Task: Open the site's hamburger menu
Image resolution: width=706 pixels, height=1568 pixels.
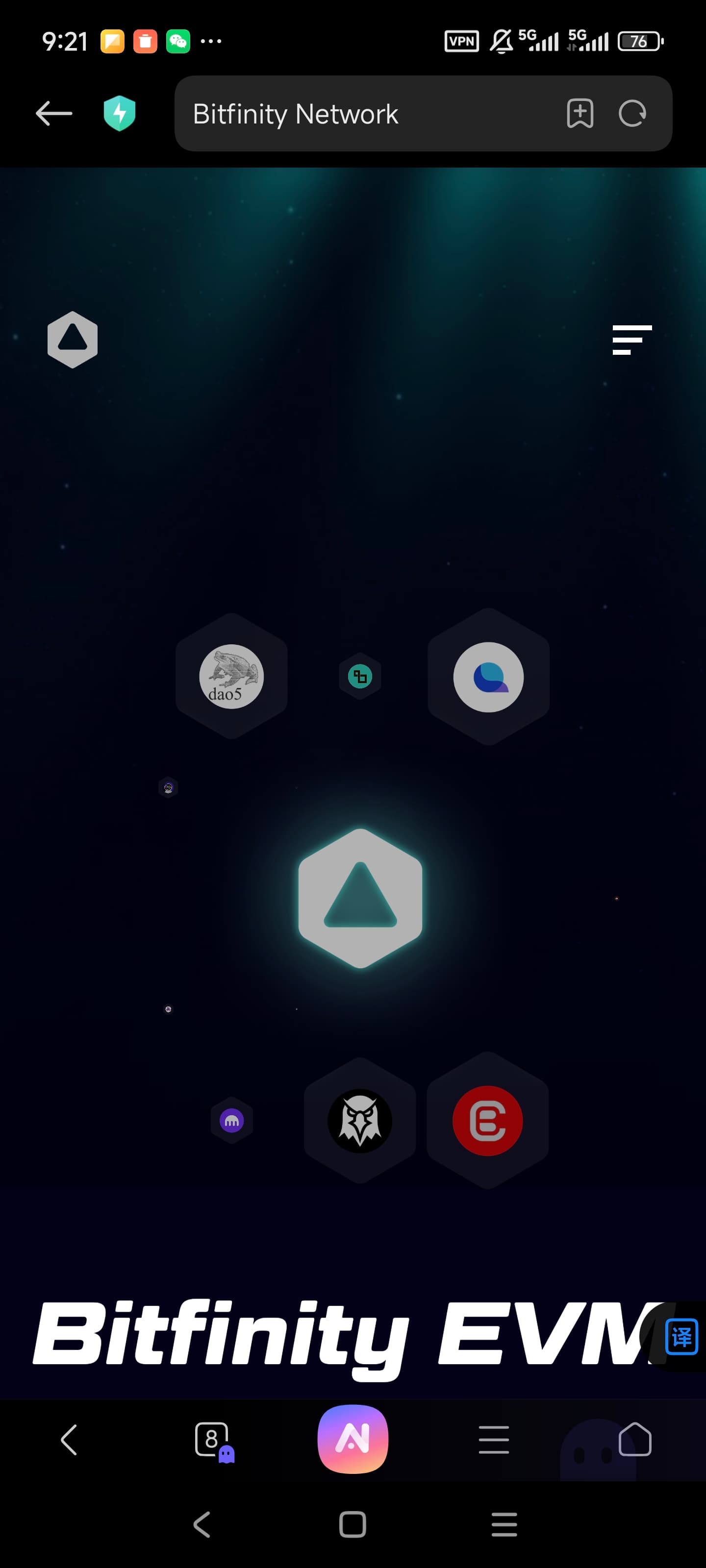Action: 631,340
